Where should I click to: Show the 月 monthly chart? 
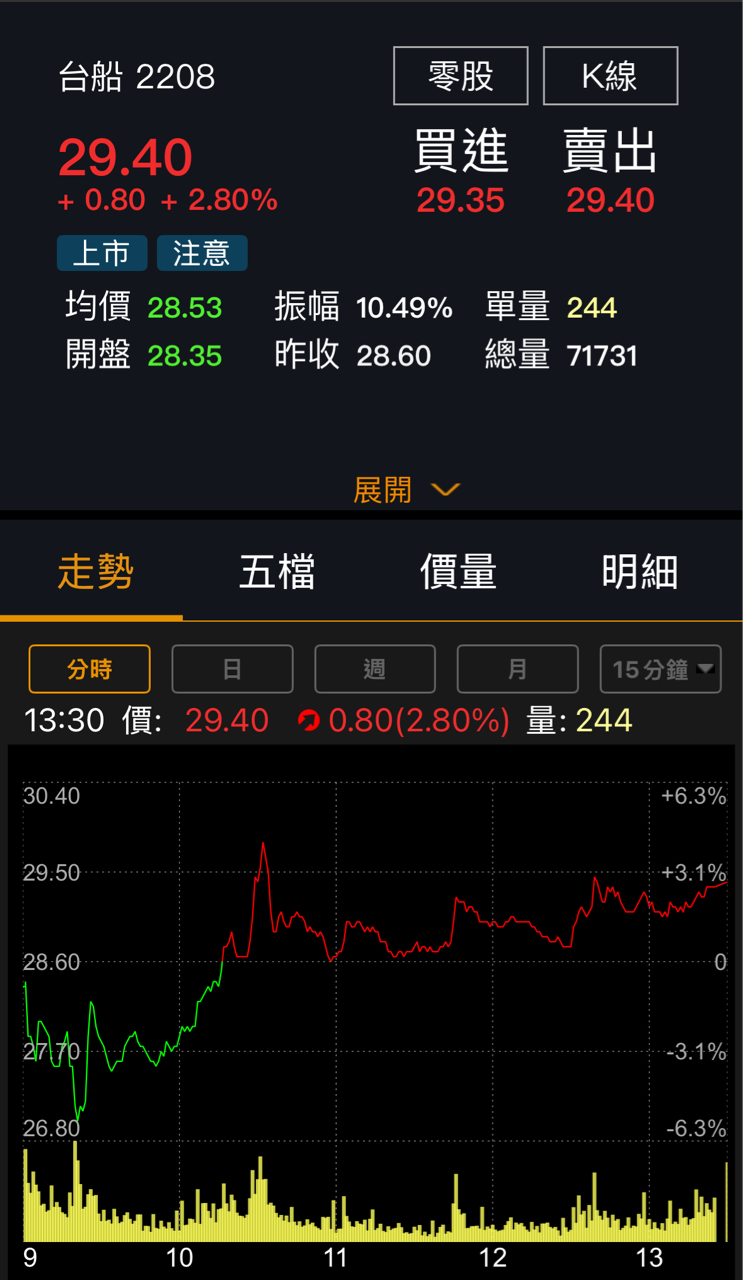pyautogui.click(x=517, y=669)
